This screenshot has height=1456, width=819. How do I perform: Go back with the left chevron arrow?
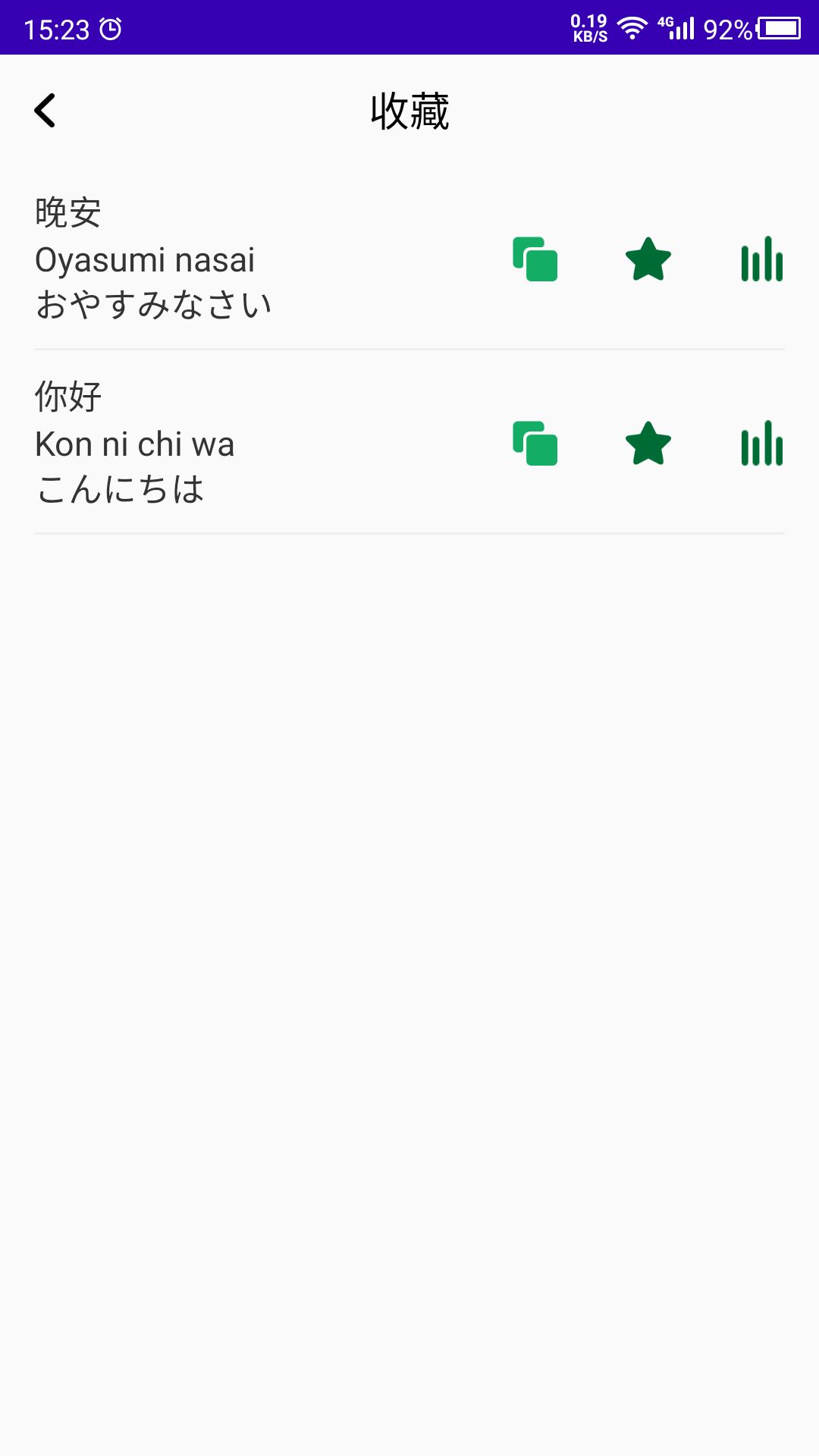(x=45, y=111)
